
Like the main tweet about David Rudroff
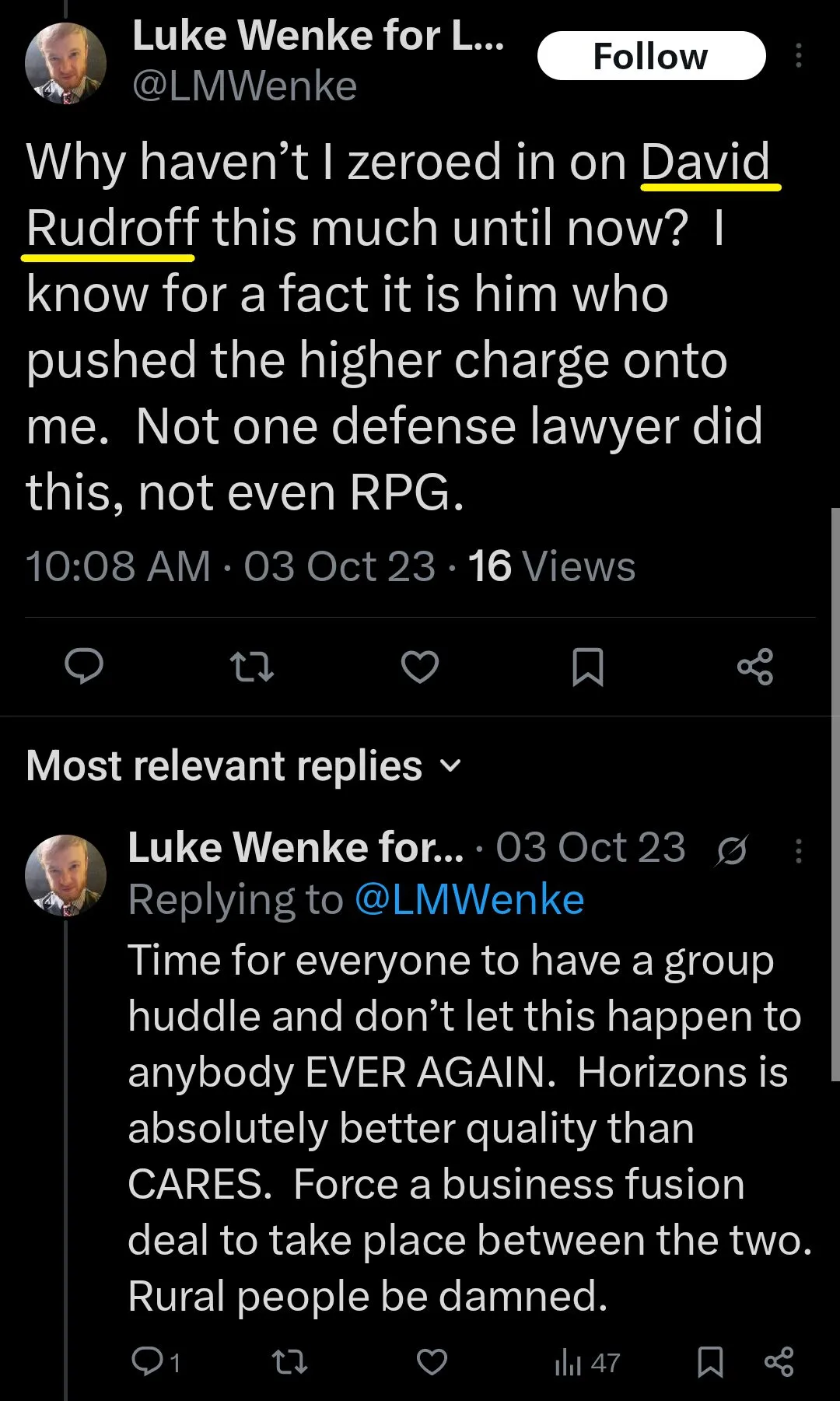pyautogui.click(x=420, y=667)
